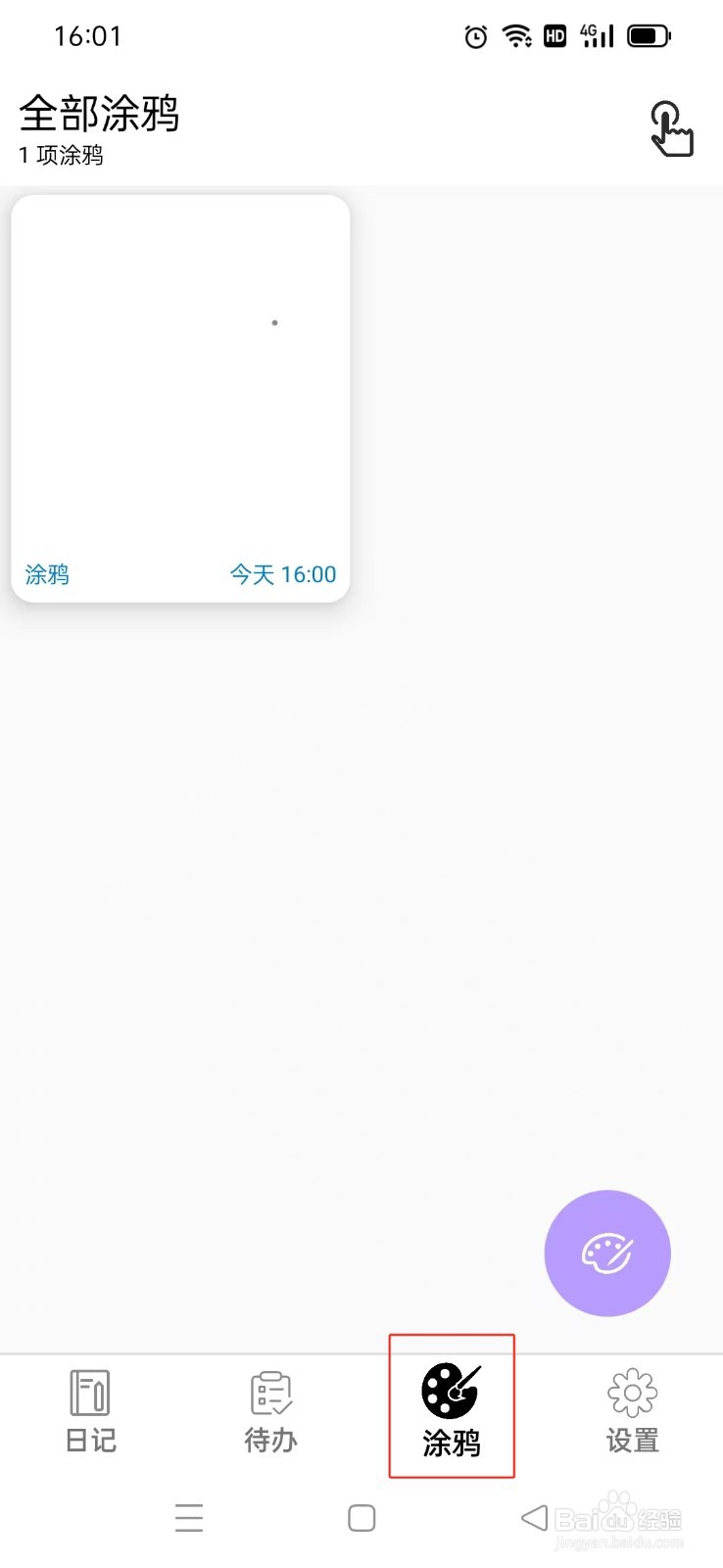This screenshot has height=1568, width=723.
Task: Tap the alarm clock status icon
Action: [x=475, y=35]
